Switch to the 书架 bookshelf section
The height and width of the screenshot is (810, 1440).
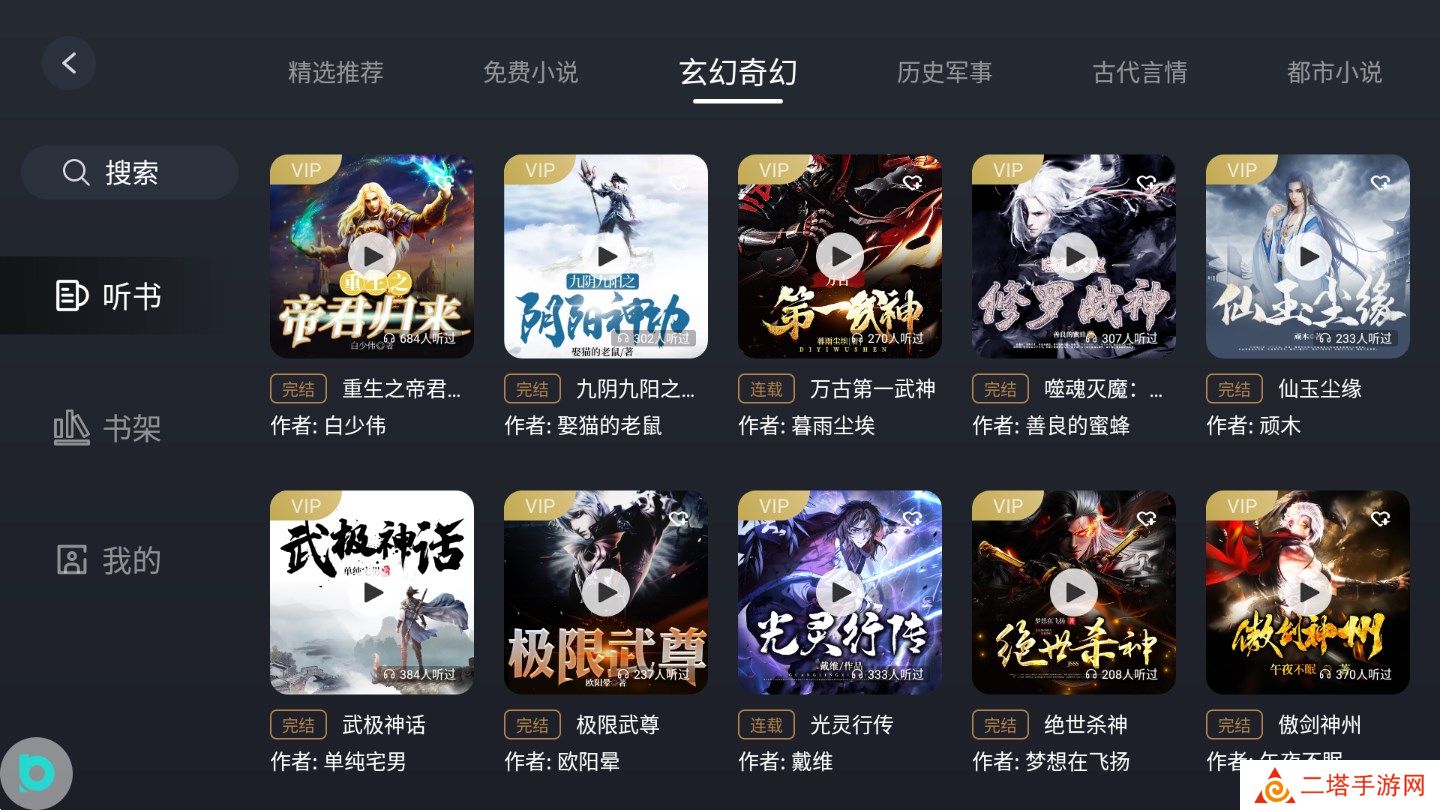point(108,429)
